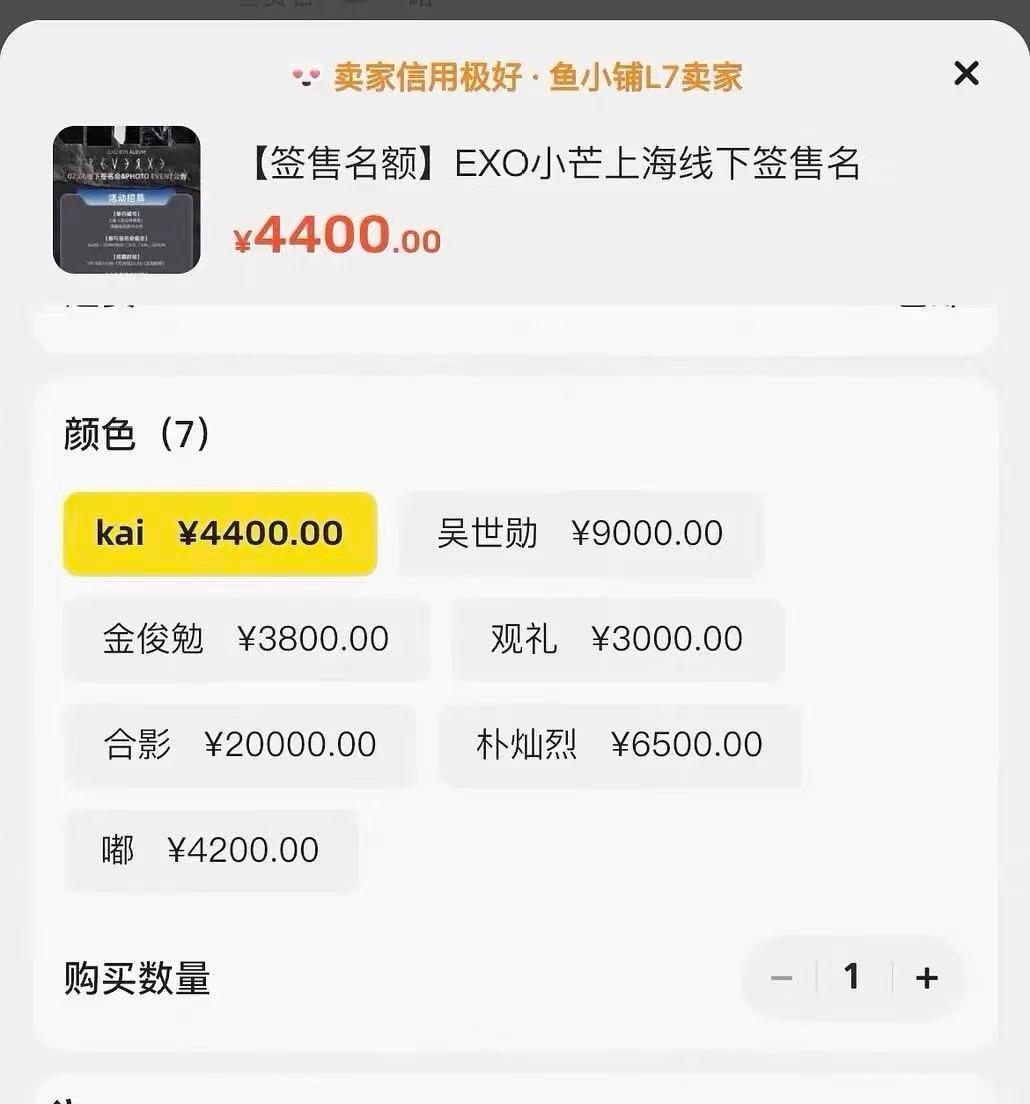The width and height of the screenshot is (1030, 1104).
Task: Close the product option sheet
Action: [964, 73]
